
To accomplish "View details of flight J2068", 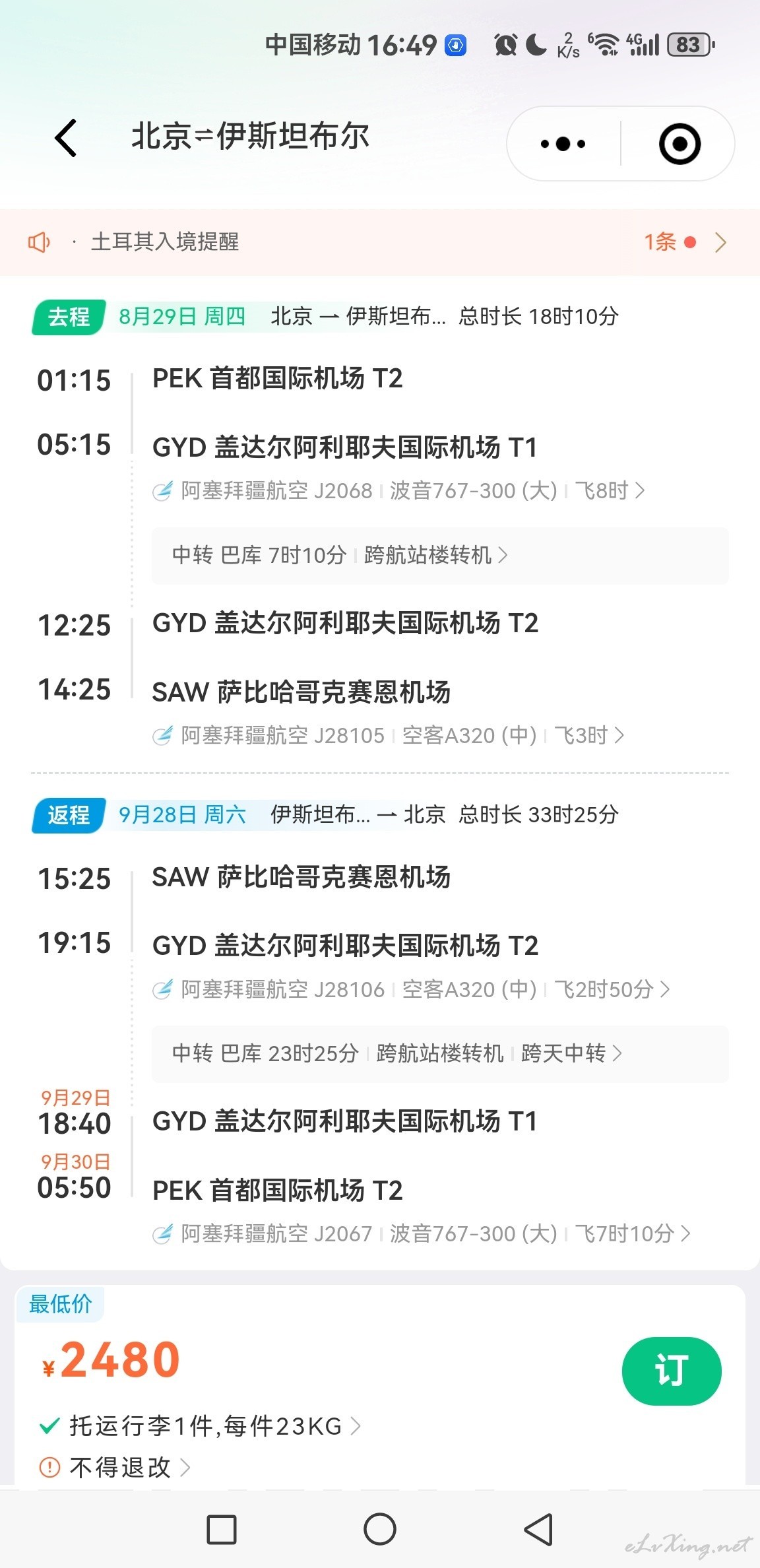I will coord(398,490).
